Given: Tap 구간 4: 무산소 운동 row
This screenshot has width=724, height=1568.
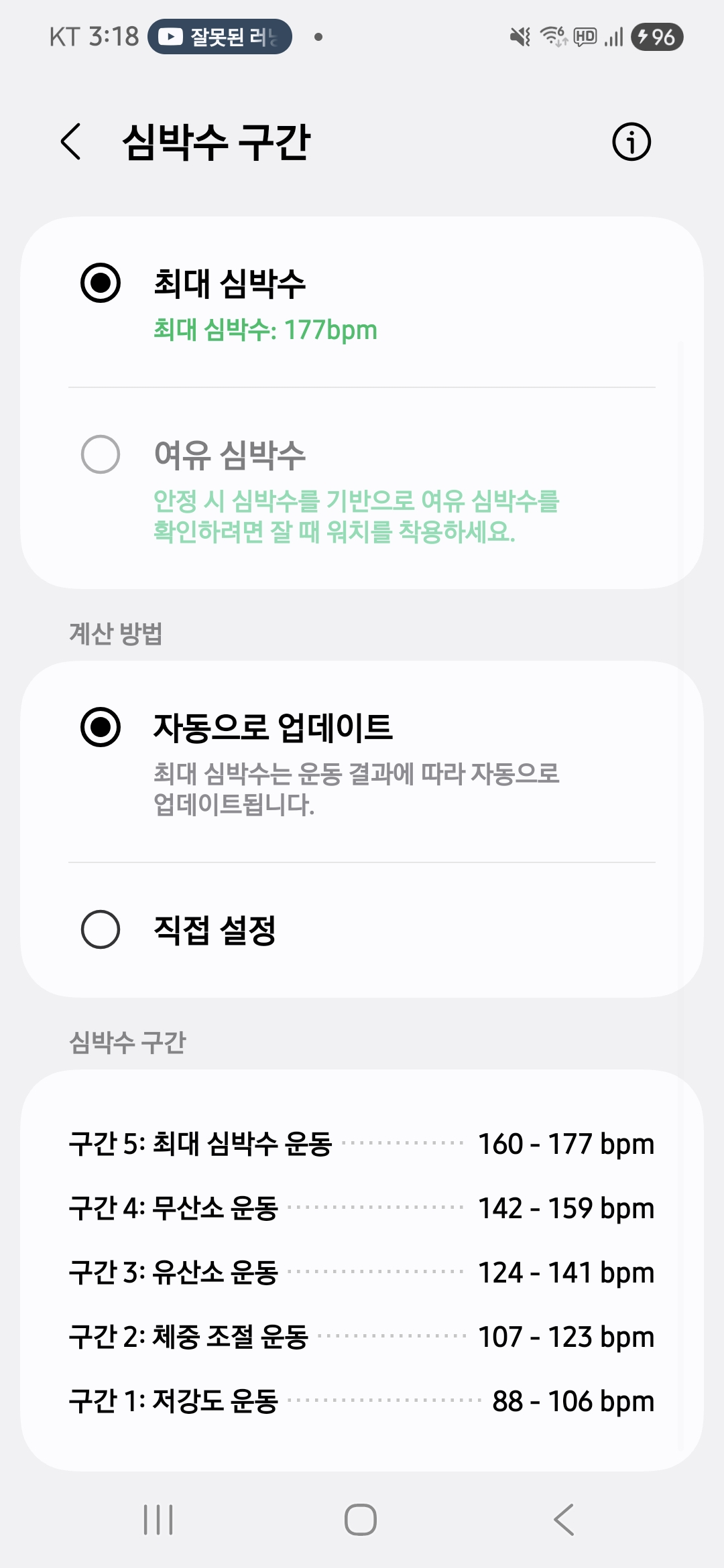Looking at the screenshot, I should (x=362, y=1209).
